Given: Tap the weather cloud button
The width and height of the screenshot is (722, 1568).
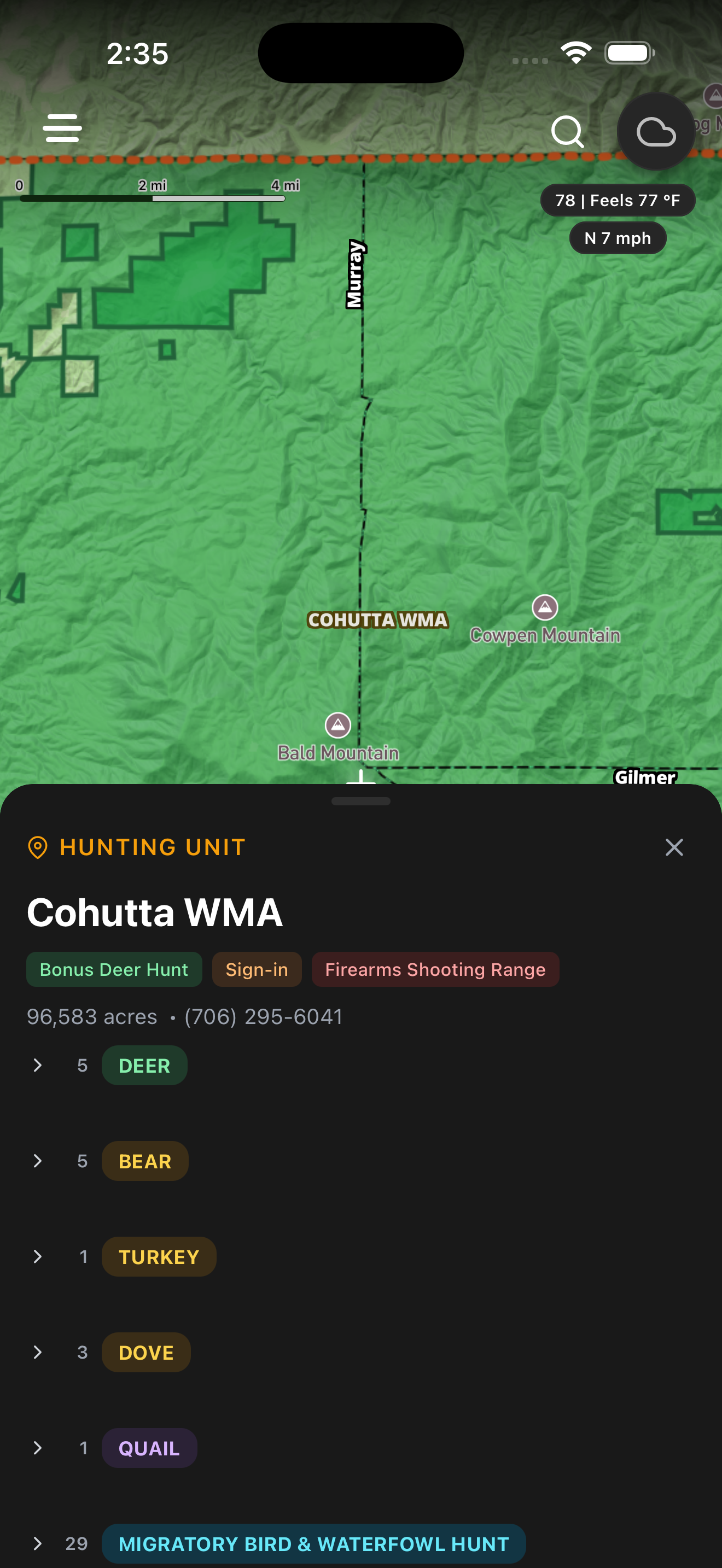Looking at the screenshot, I should coord(656,131).
